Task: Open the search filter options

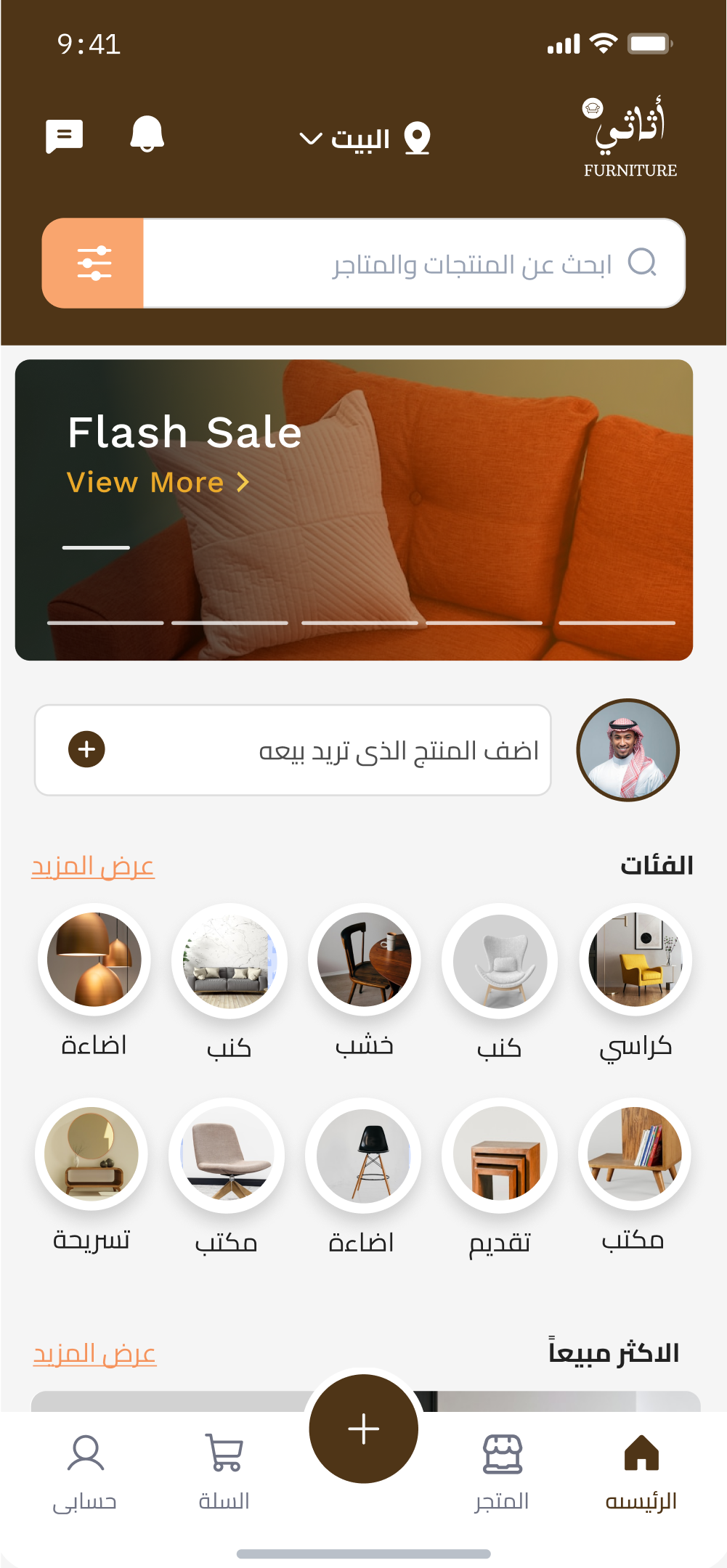Action: [x=94, y=264]
